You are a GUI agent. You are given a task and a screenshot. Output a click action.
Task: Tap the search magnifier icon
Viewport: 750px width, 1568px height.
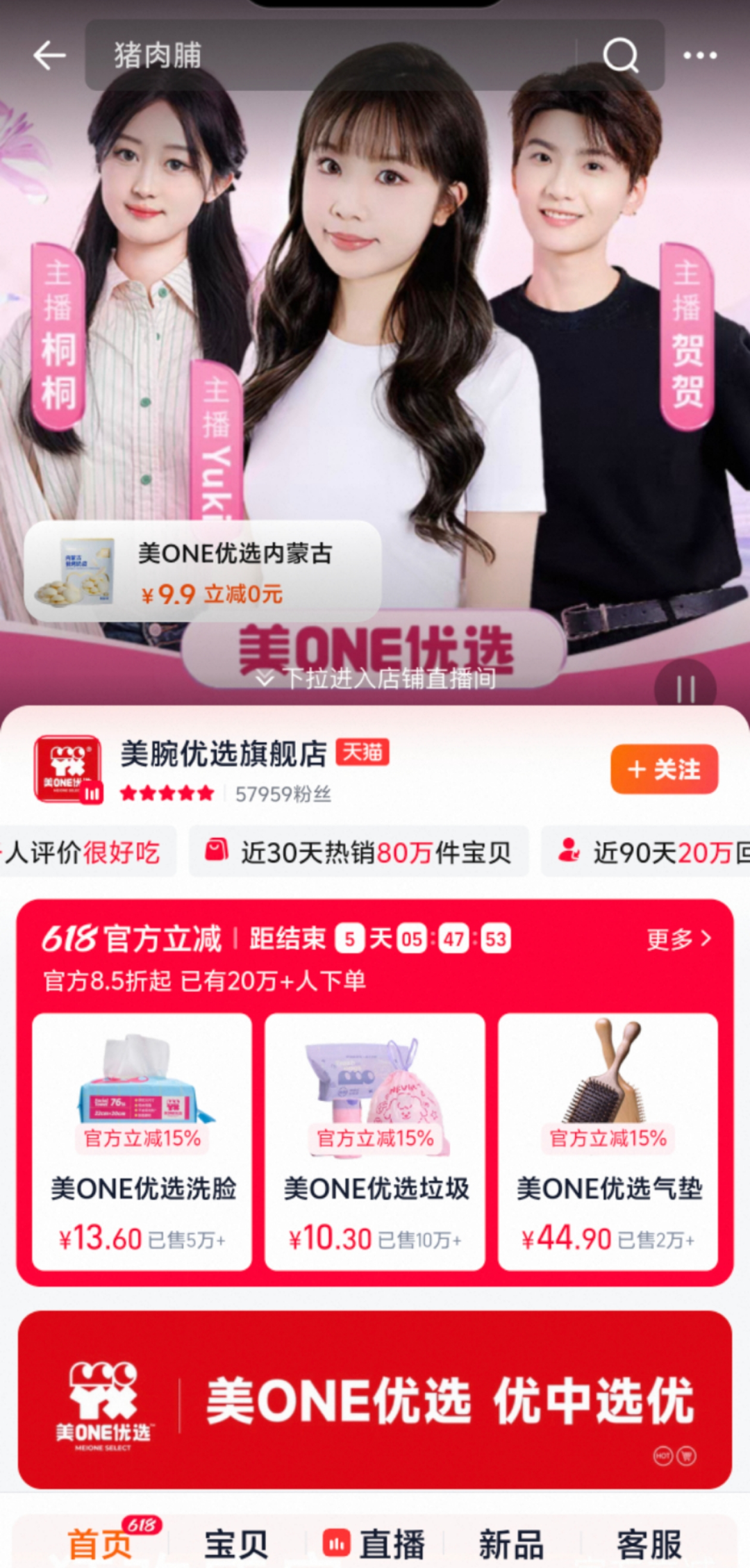point(620,56)
